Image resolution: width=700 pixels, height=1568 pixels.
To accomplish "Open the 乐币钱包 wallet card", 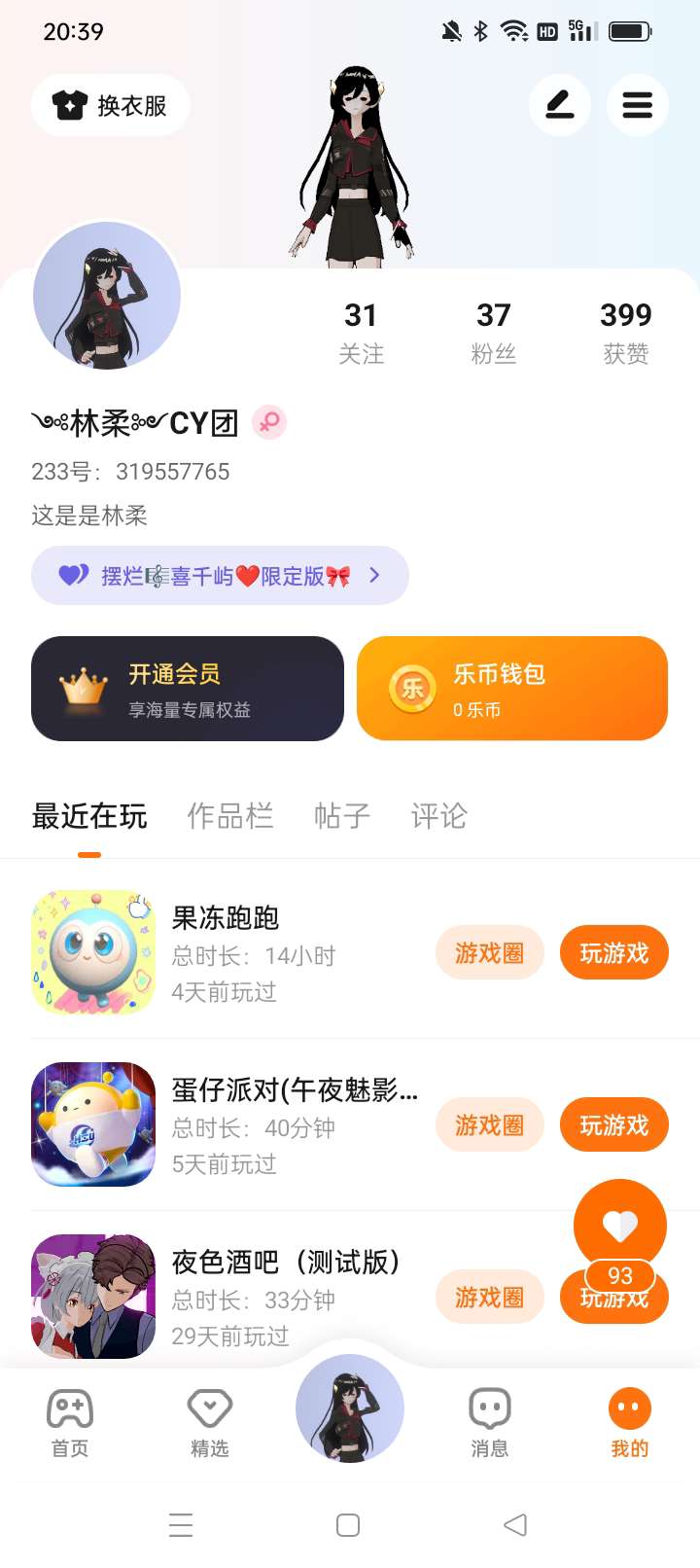I will pos(512,689).
